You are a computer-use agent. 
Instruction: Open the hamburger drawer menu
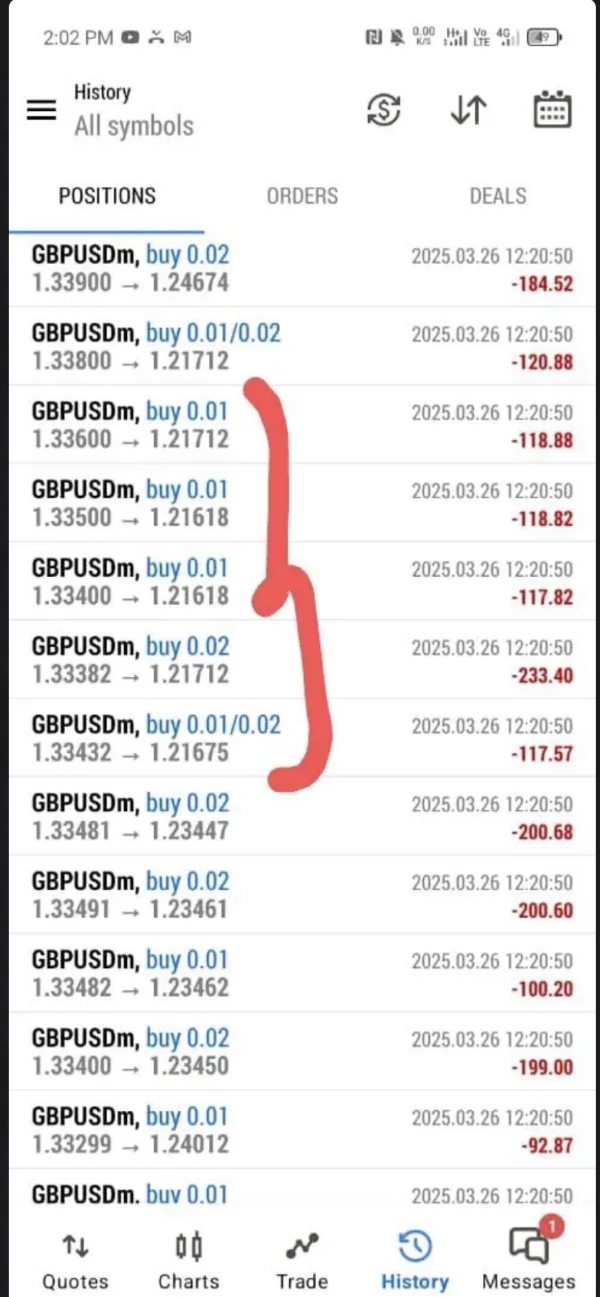coord(41,110)
